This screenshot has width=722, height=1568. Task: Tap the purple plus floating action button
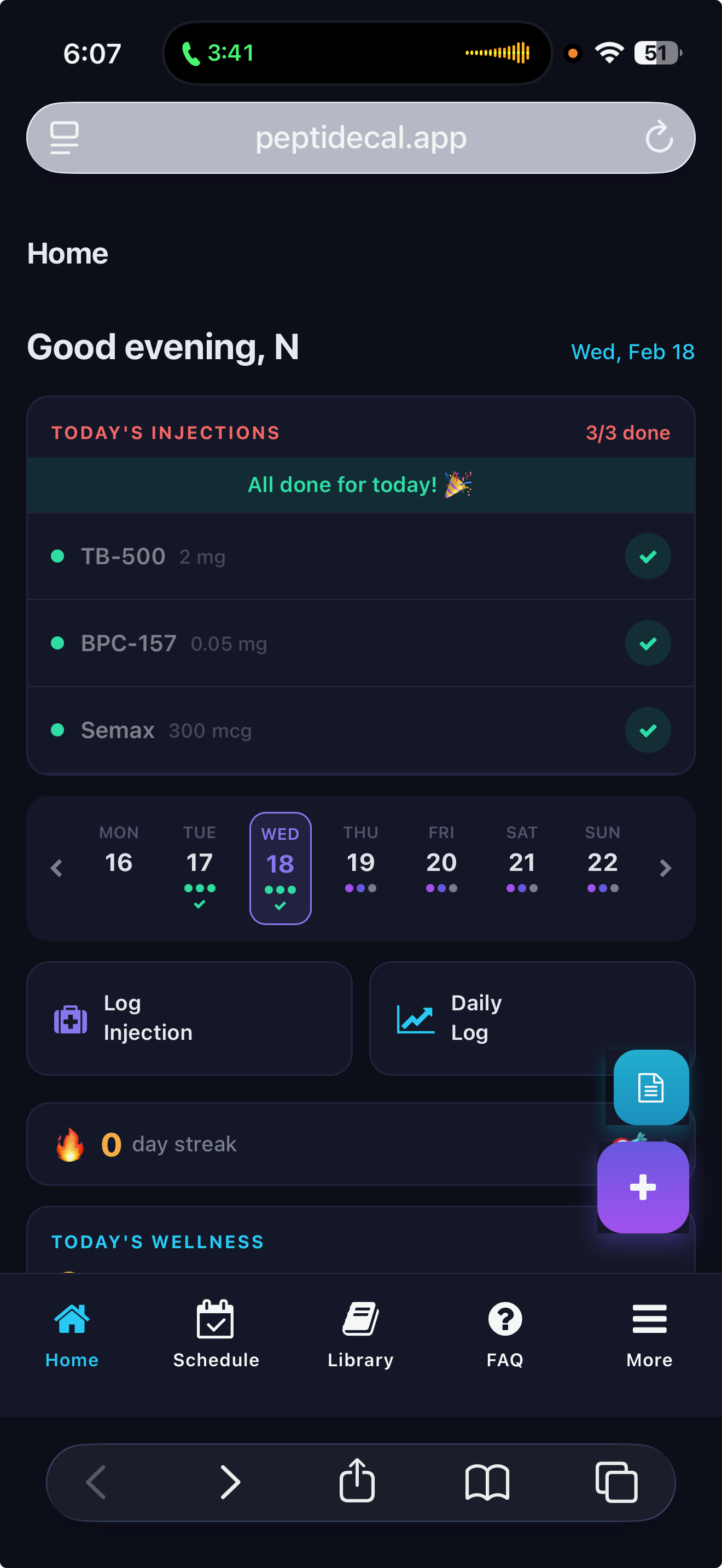[643, 1186]
